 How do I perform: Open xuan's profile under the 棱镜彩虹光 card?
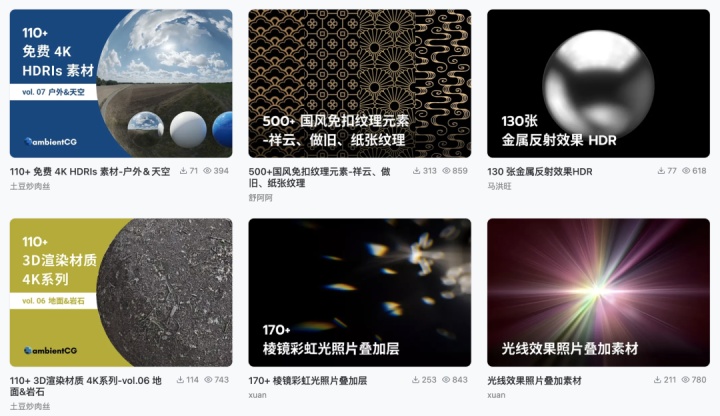pos(257,395)
